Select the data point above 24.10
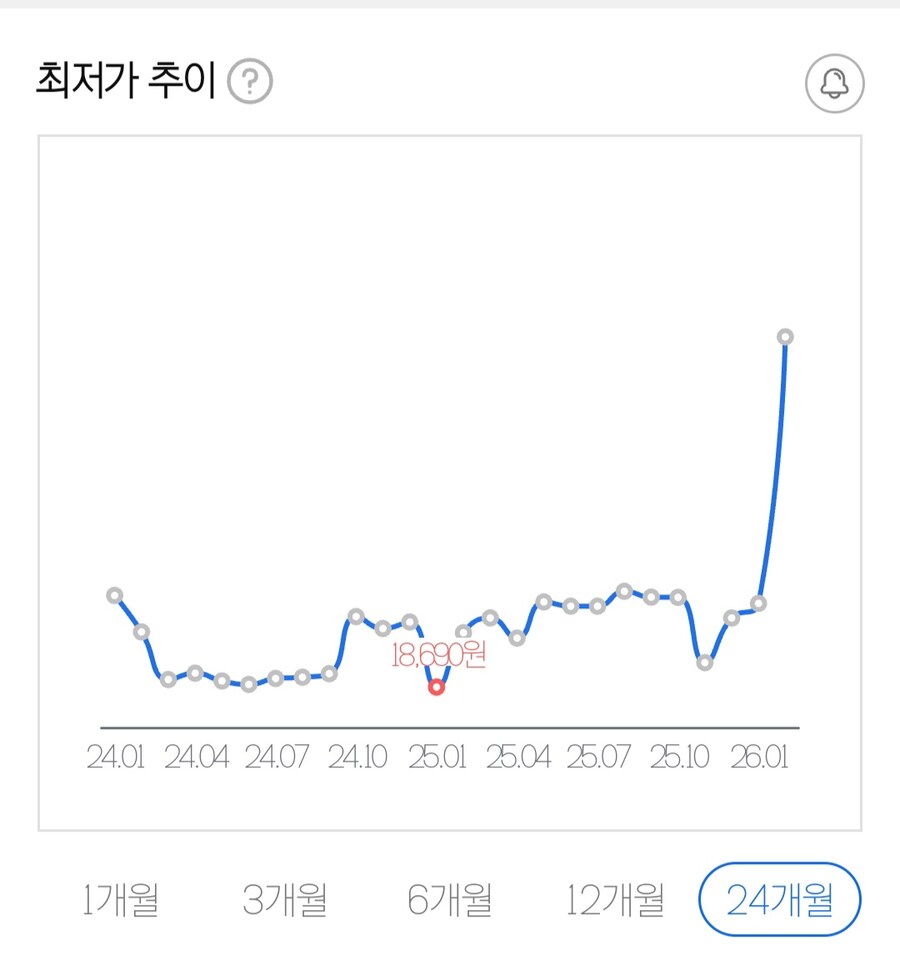Screen dimensions: 900x980 357,616
